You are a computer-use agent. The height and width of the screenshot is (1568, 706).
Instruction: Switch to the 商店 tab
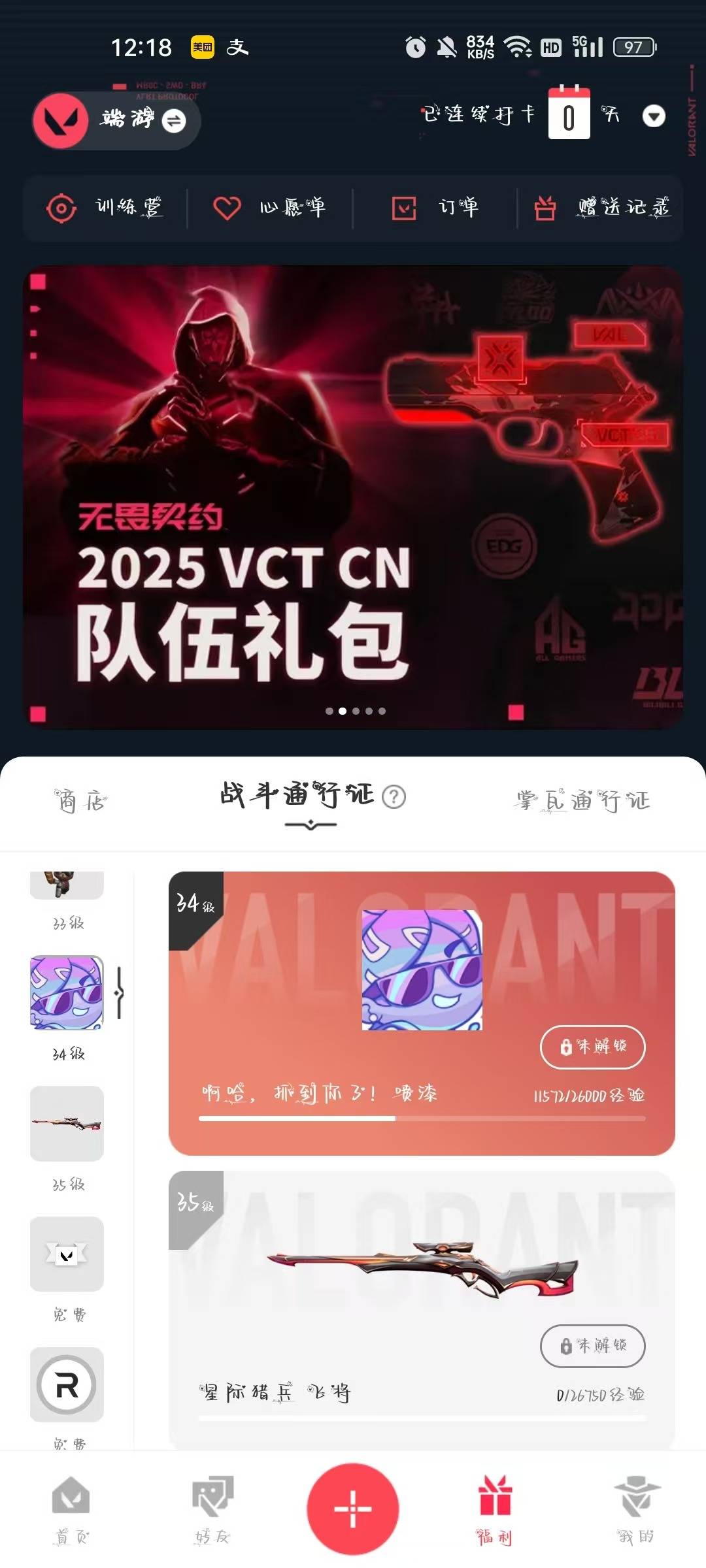point(80,800)
